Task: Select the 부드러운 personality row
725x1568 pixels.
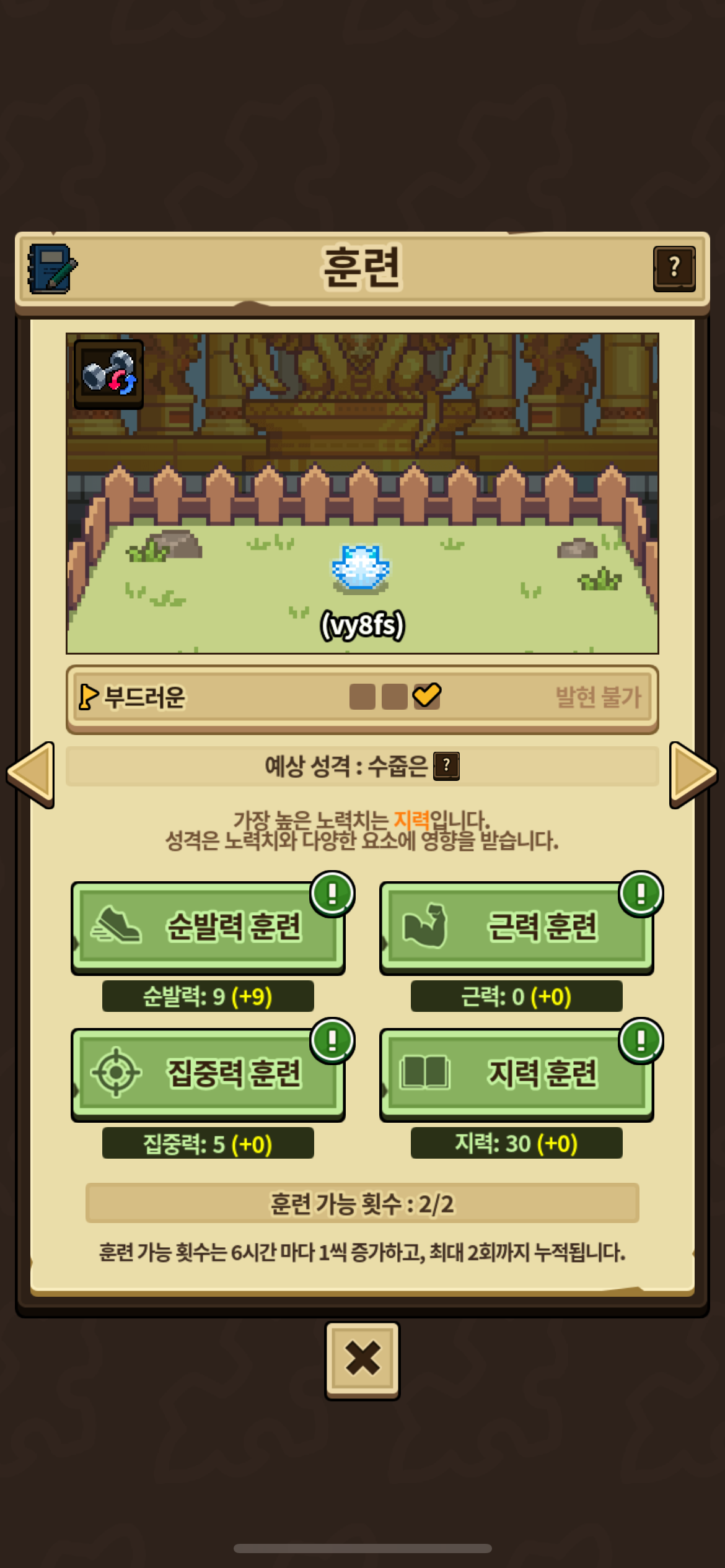Action: (x=362, y=697)
